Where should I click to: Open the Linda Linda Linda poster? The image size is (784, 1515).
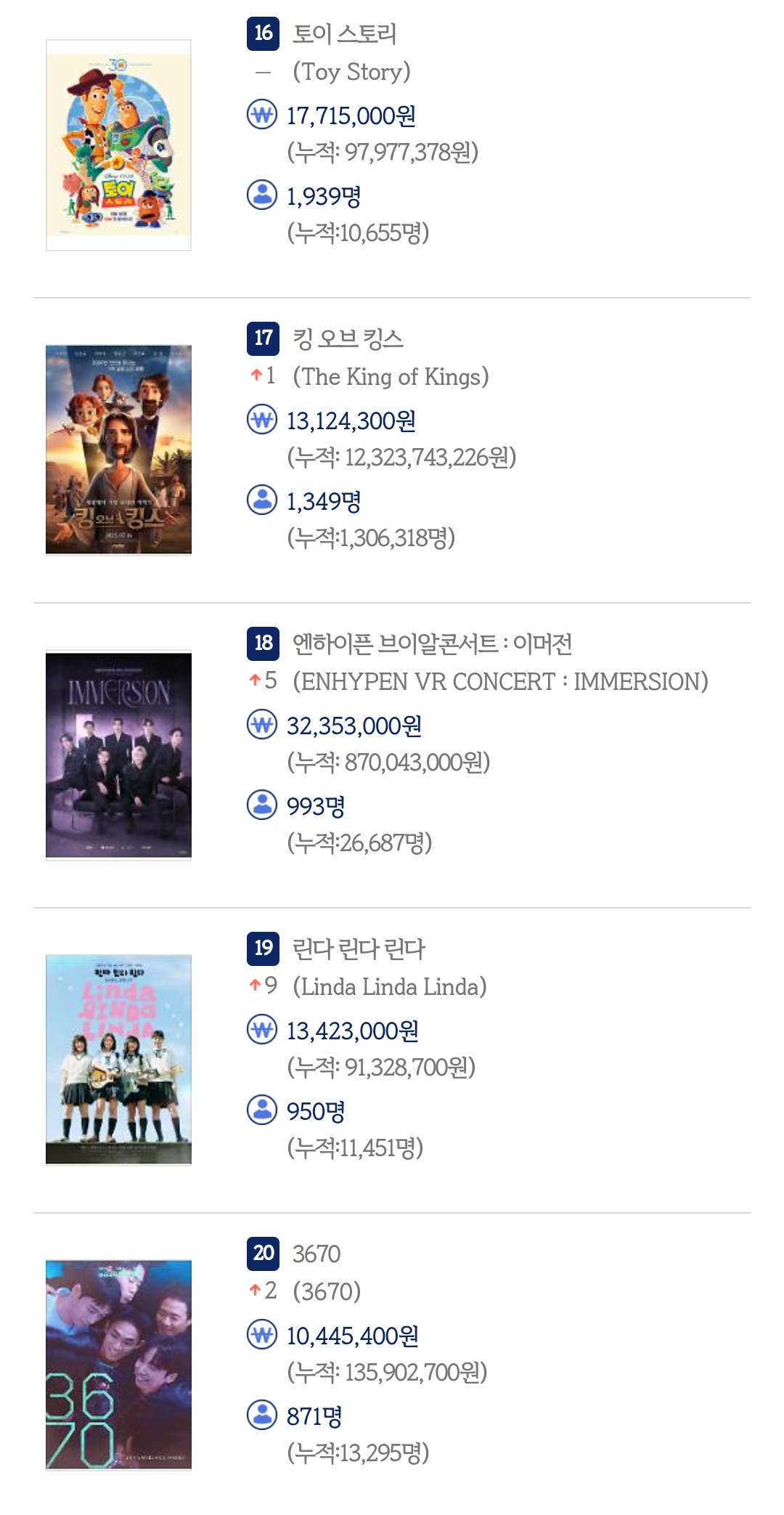(x=118, y=1060)
